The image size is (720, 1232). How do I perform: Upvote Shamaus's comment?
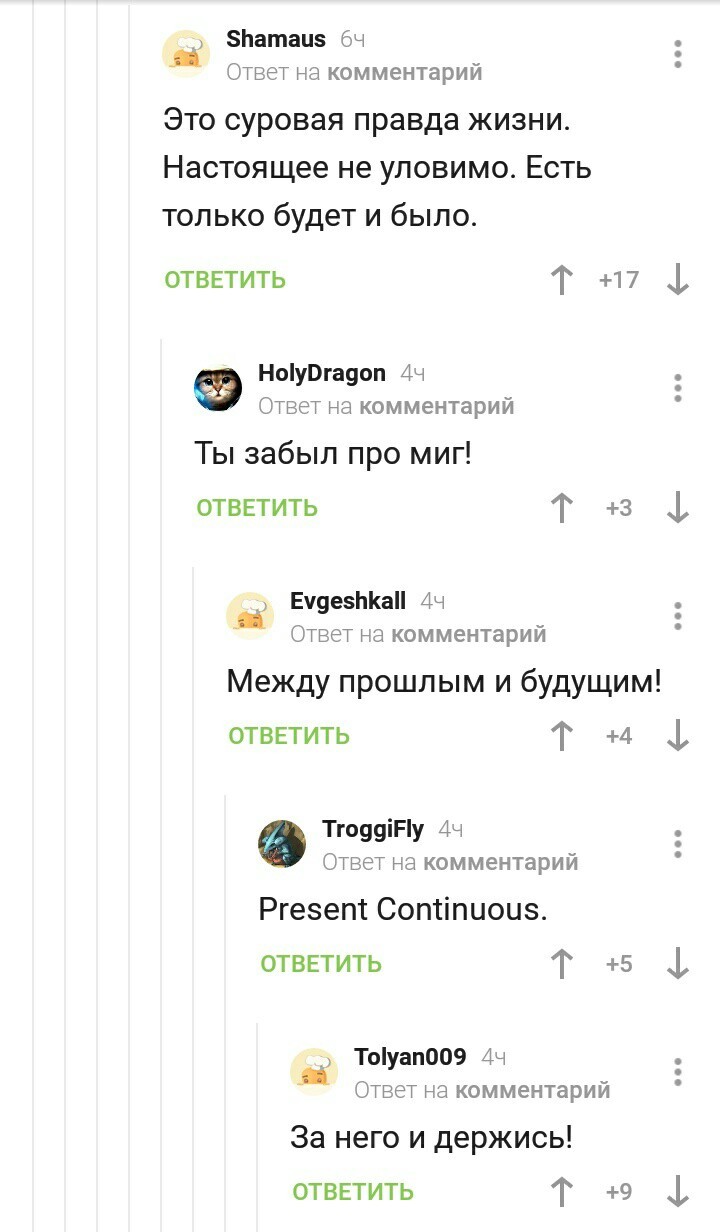563,280
